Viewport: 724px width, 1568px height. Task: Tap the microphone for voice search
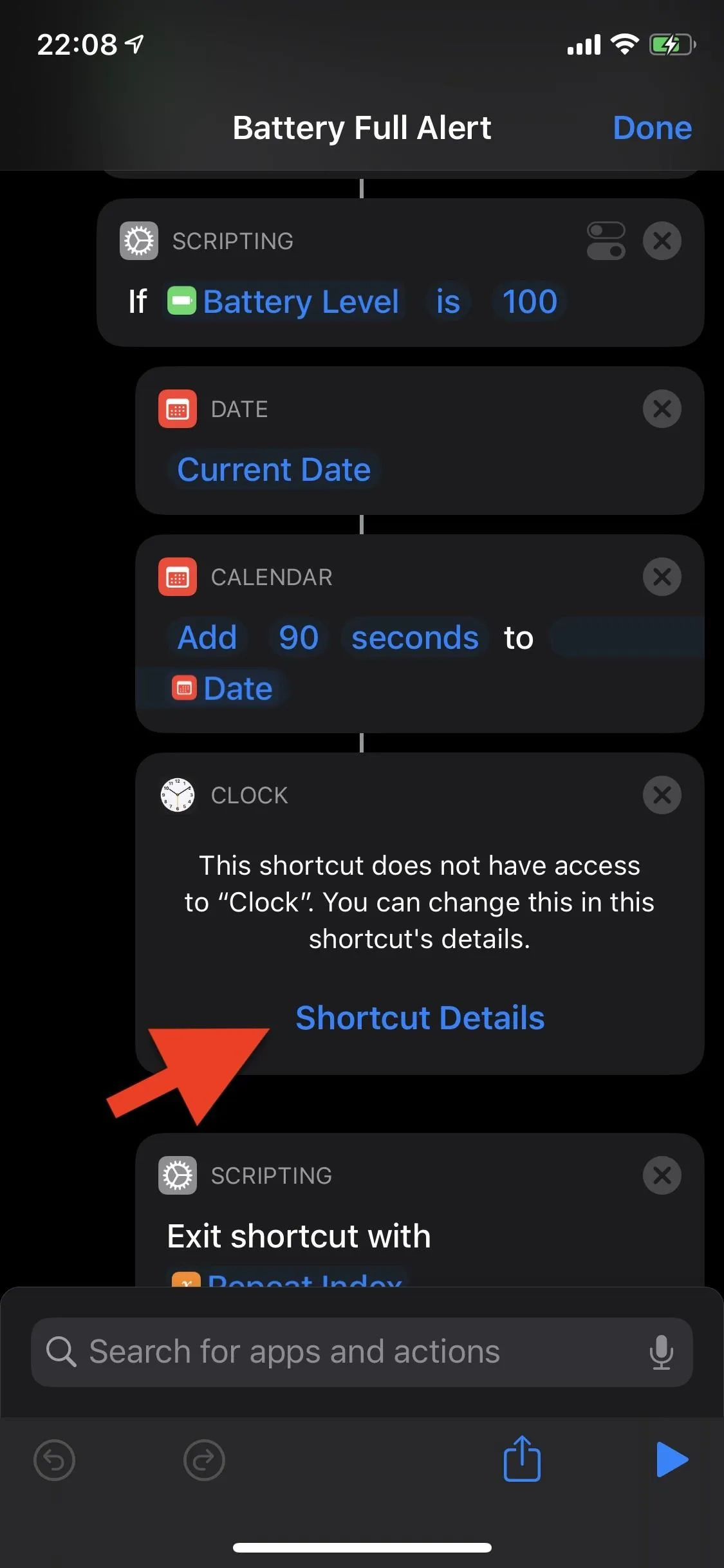(661, 1352)
